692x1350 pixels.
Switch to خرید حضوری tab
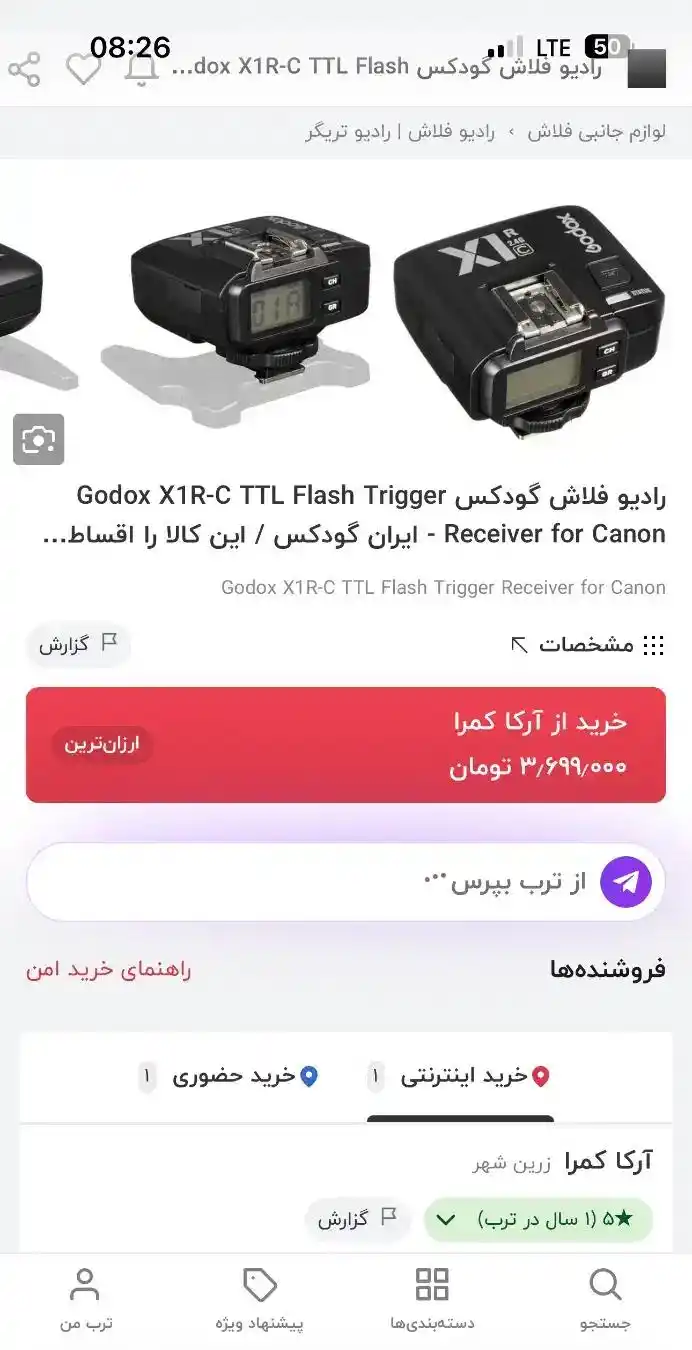pos(228,1076)
